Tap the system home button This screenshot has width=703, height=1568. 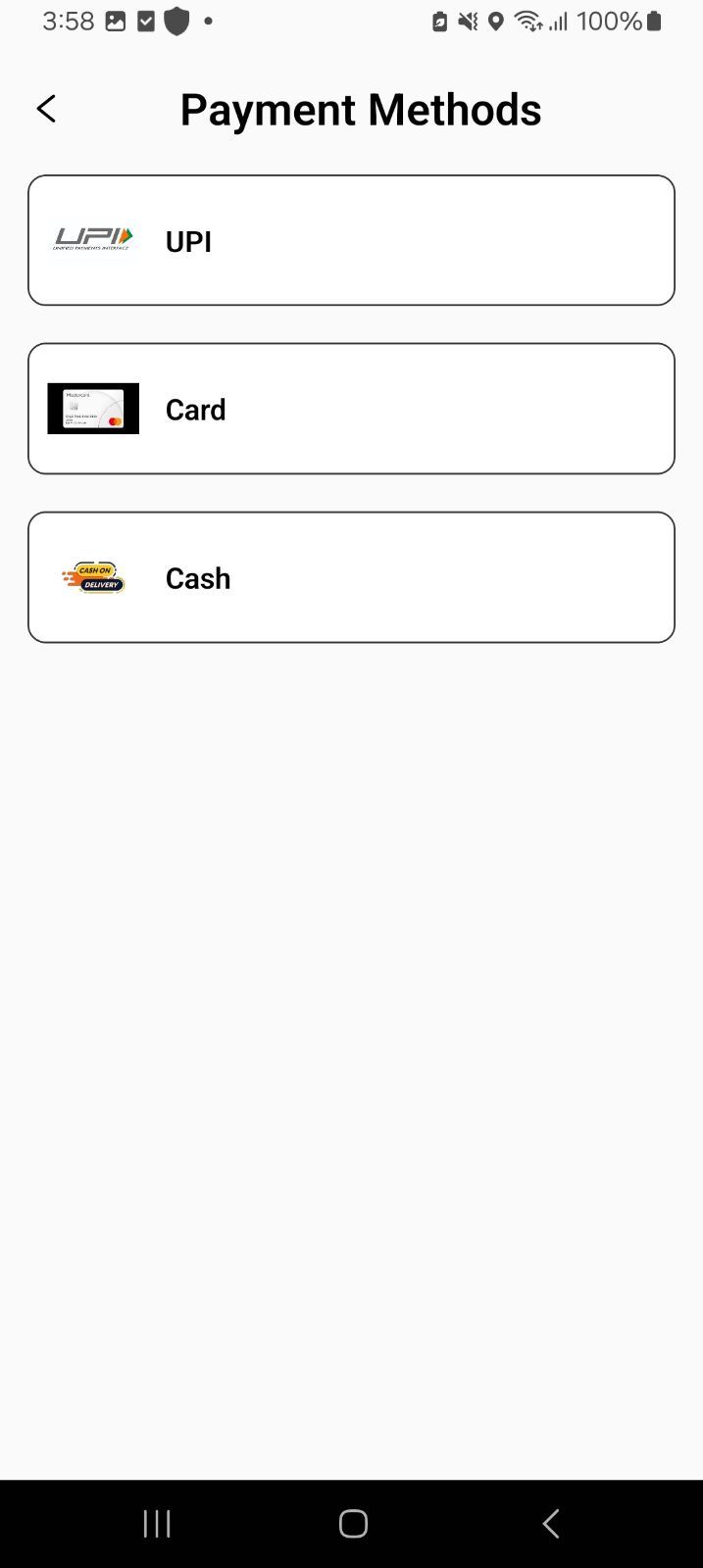[353, 1523]
